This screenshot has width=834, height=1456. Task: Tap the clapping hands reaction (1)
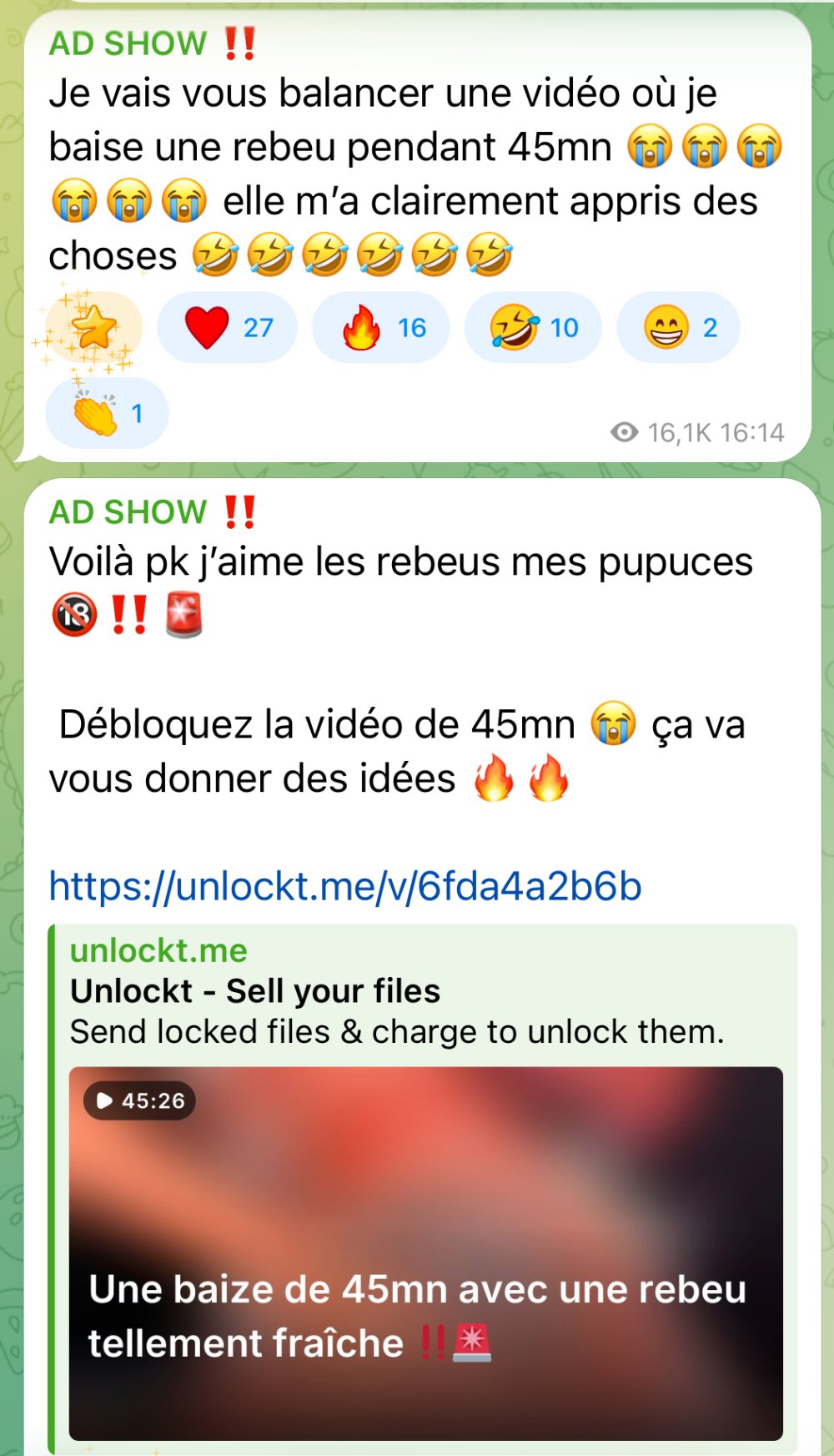(x=107, y=413)
